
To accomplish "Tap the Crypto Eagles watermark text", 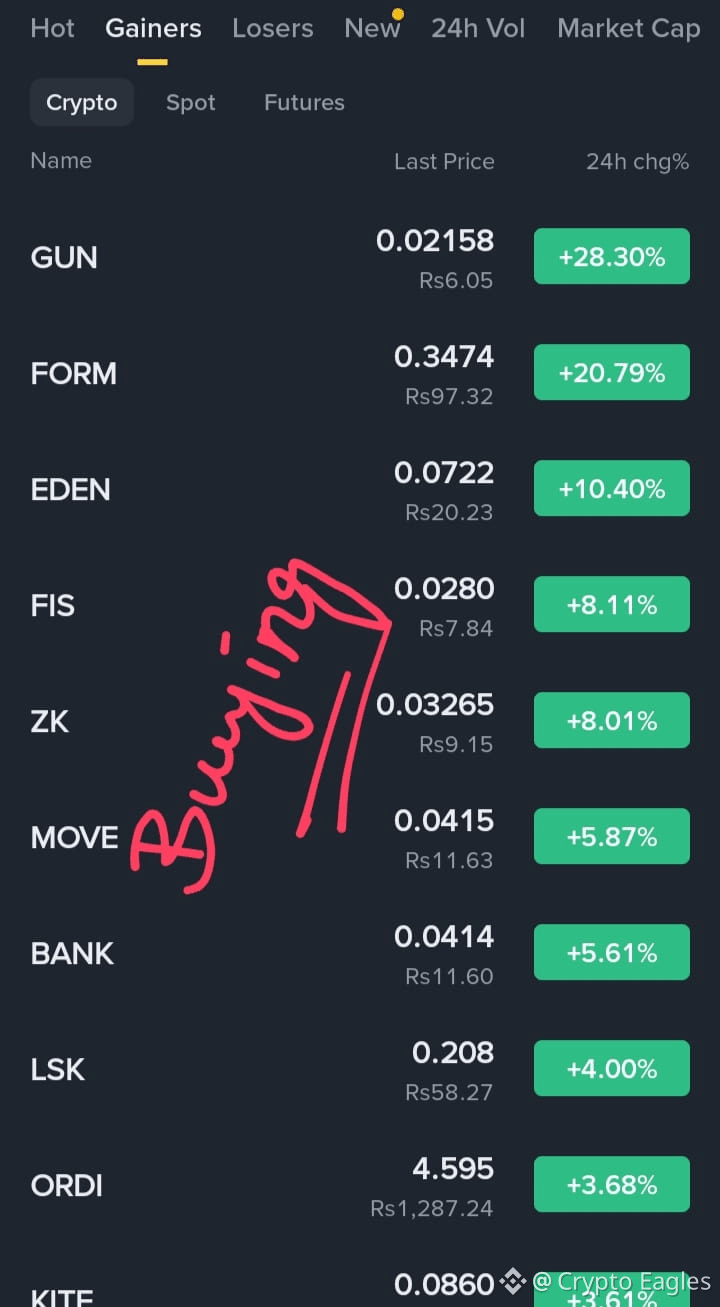I will tap(620, 1280).
